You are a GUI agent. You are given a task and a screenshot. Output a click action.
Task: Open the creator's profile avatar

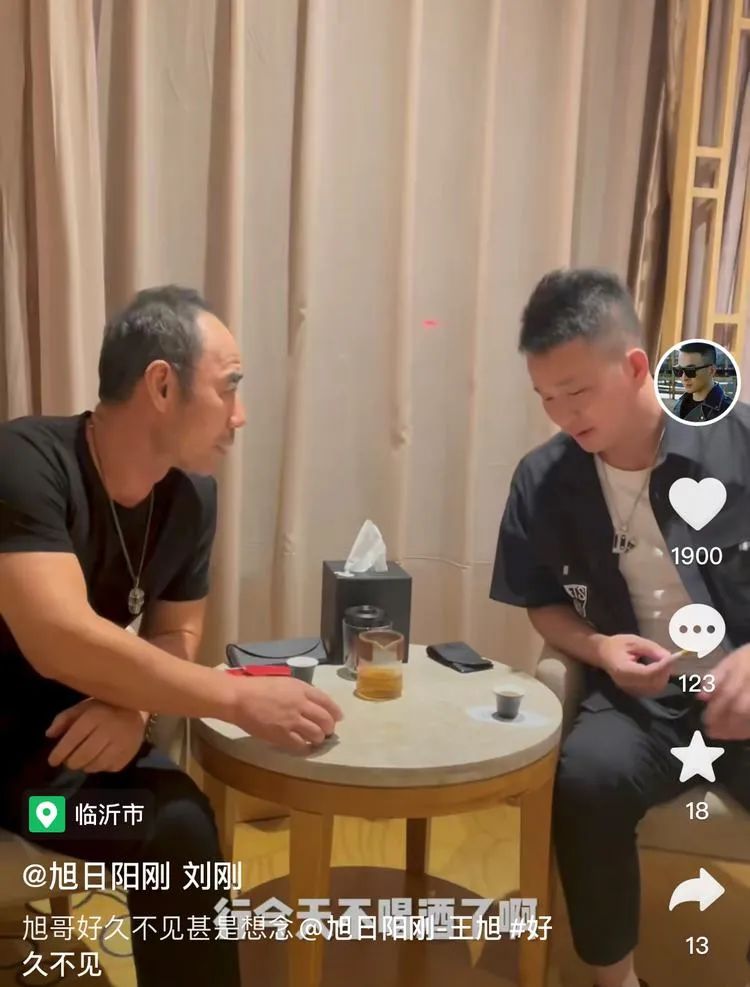pyautogui.click(x=697, y=382)
